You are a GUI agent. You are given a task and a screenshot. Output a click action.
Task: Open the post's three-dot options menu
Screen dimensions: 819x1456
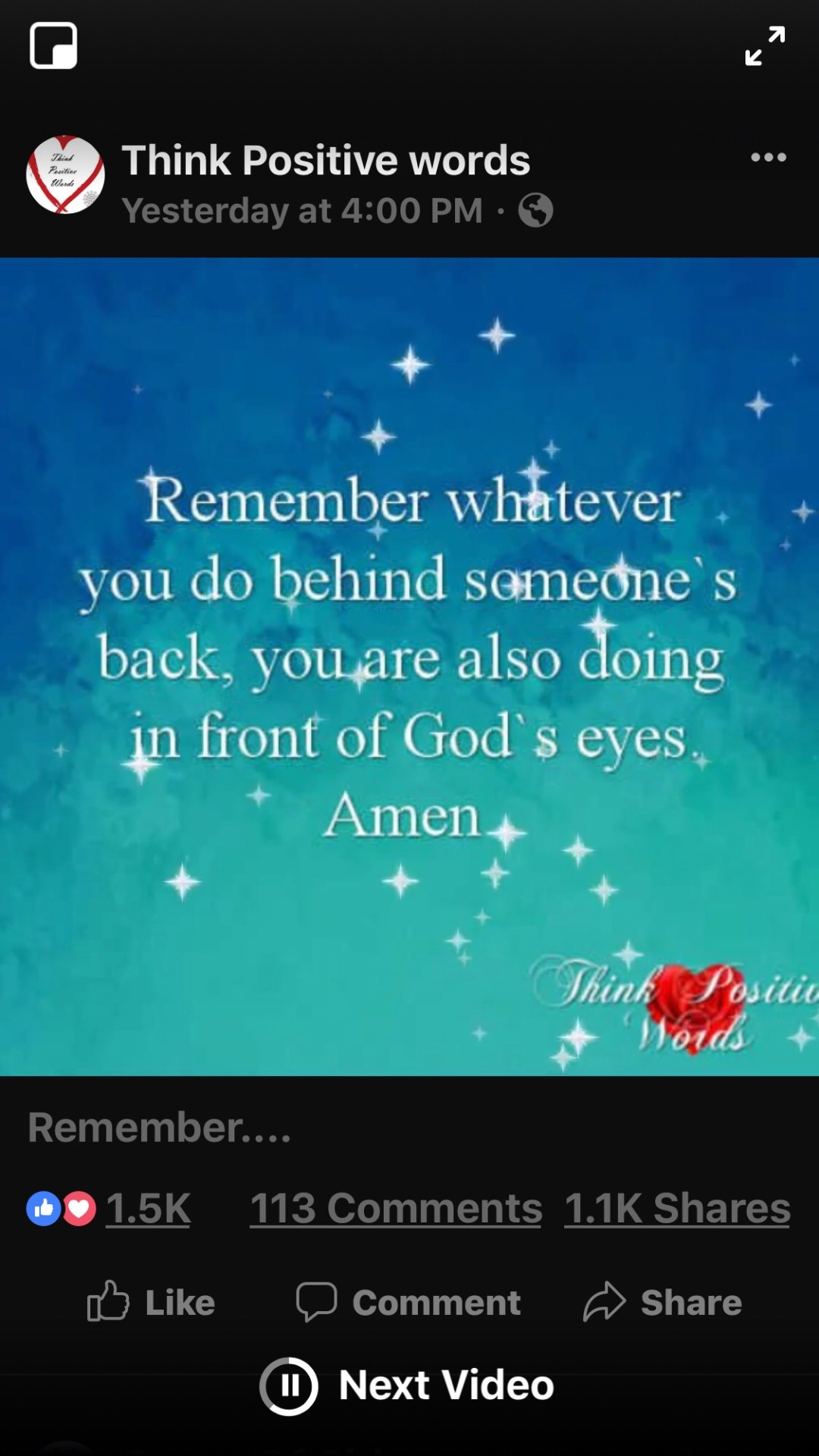click(x=768, y=158)
